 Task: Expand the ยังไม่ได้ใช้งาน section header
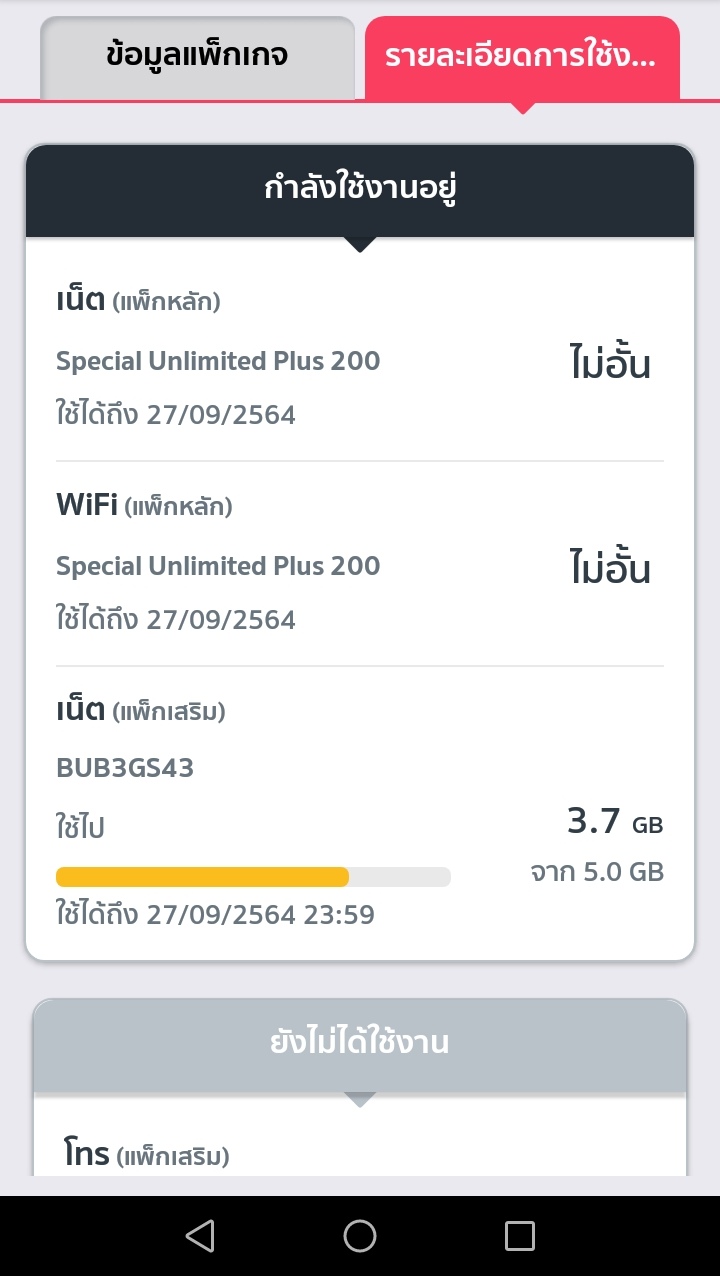pyautogui.click(x=360, y=1045)
